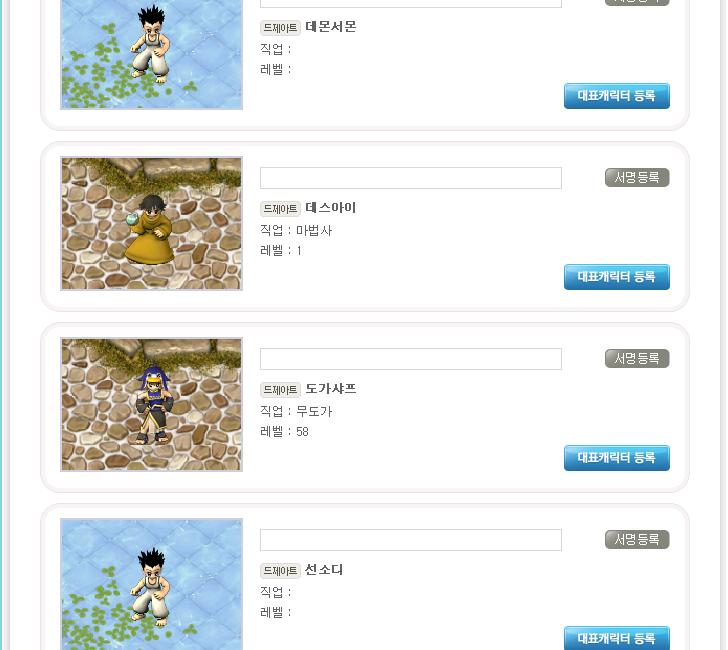This screenshot has height=650, width=728.
Task: Register a signature for 선소디
Action: pos(636,540)
